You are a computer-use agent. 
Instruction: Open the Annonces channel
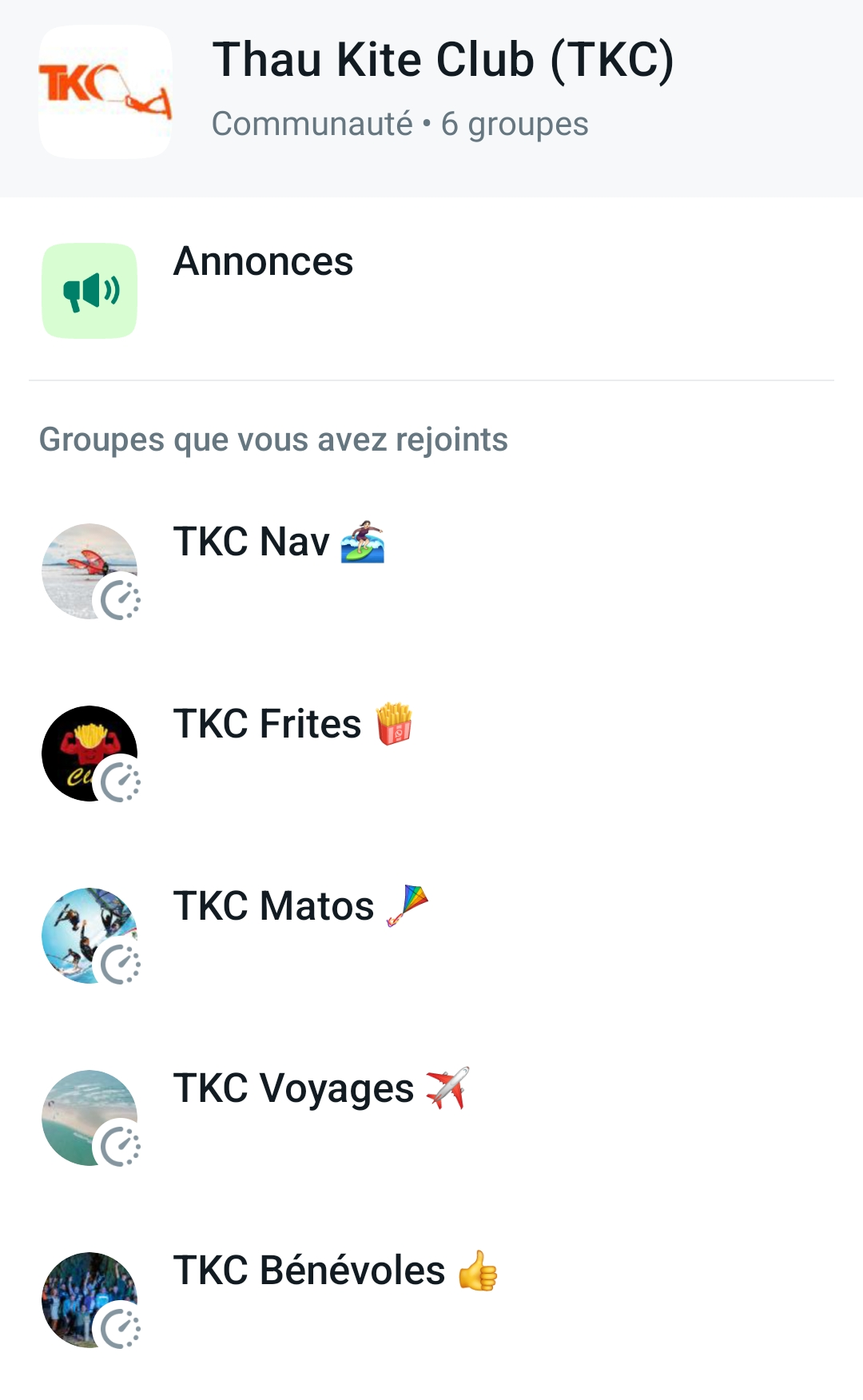[264, 261]
